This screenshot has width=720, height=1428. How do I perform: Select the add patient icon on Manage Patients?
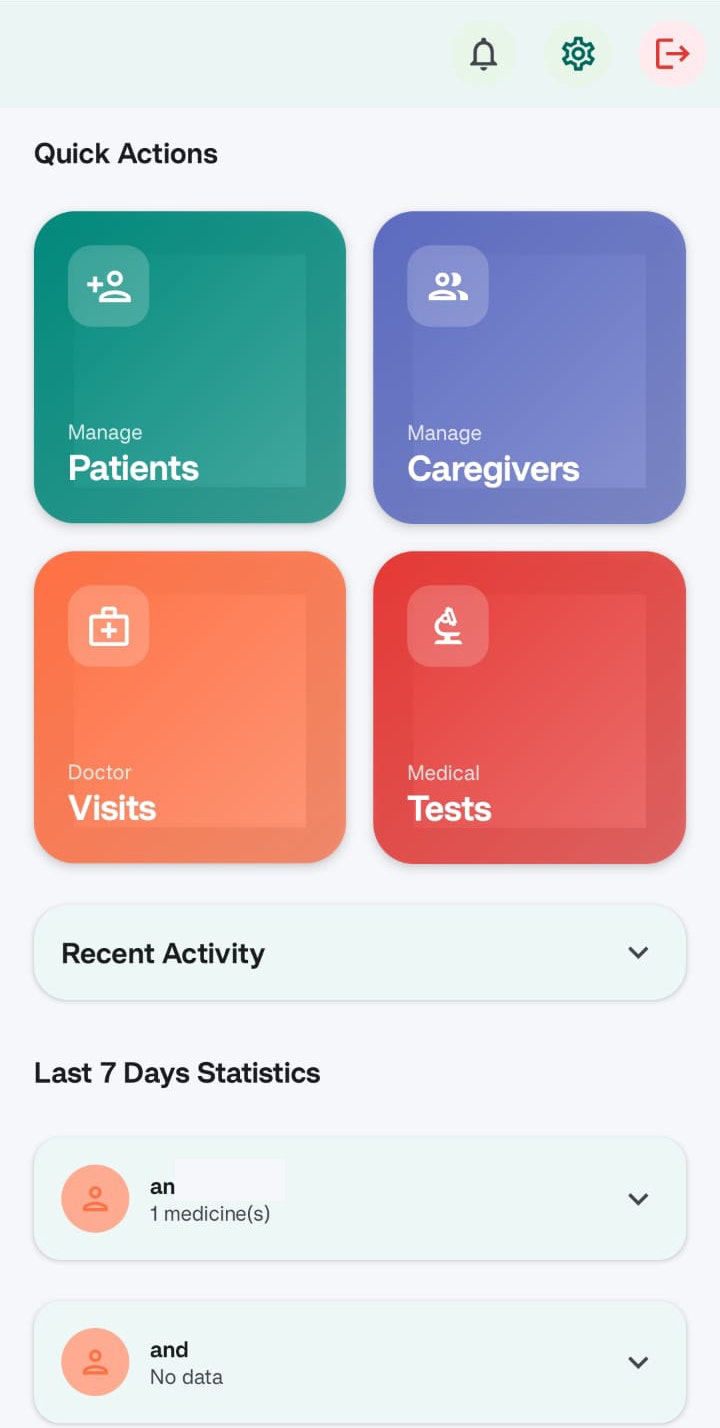pyautogui.click(x=108, y=287)
